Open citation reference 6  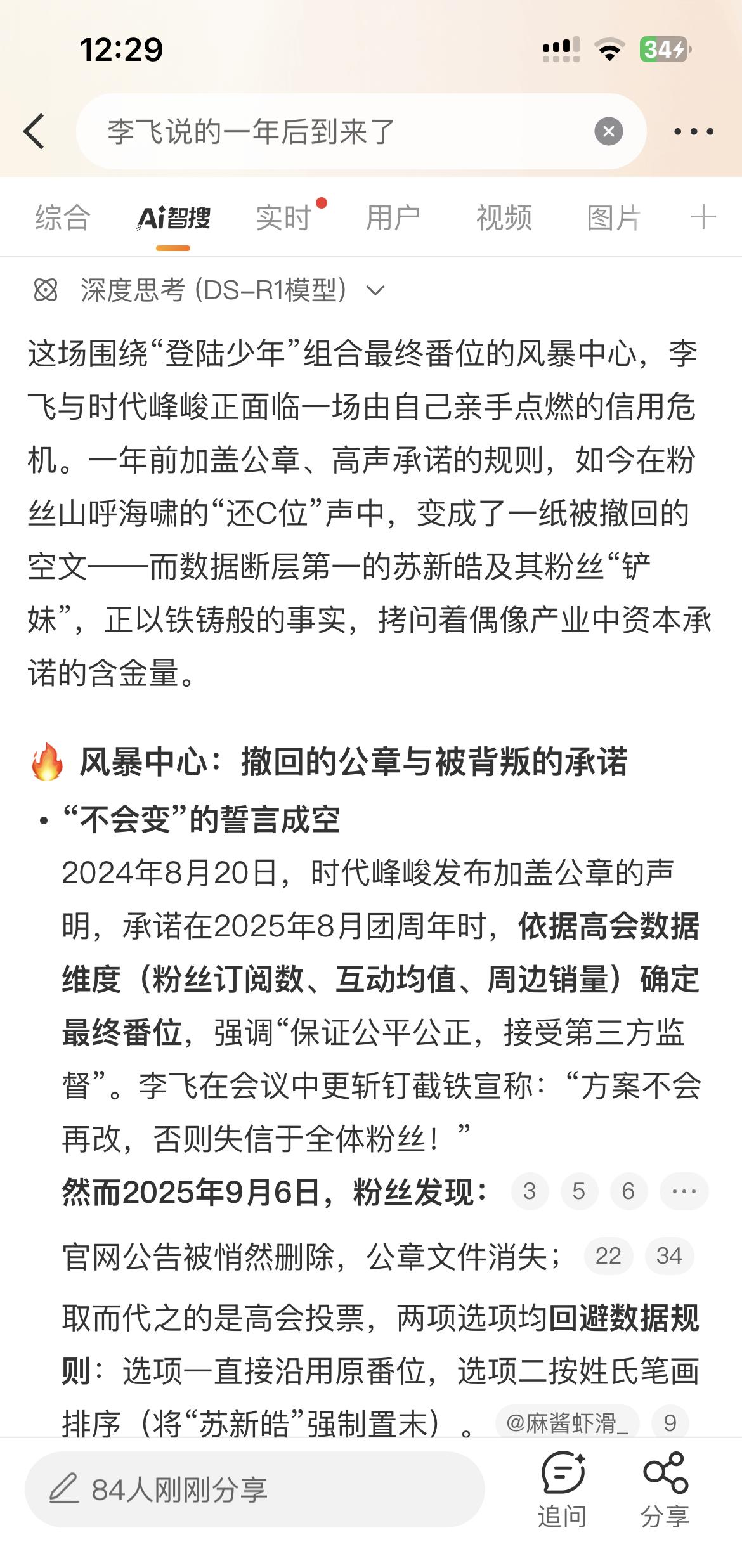pyautogui.click(x=628, y=1191)
